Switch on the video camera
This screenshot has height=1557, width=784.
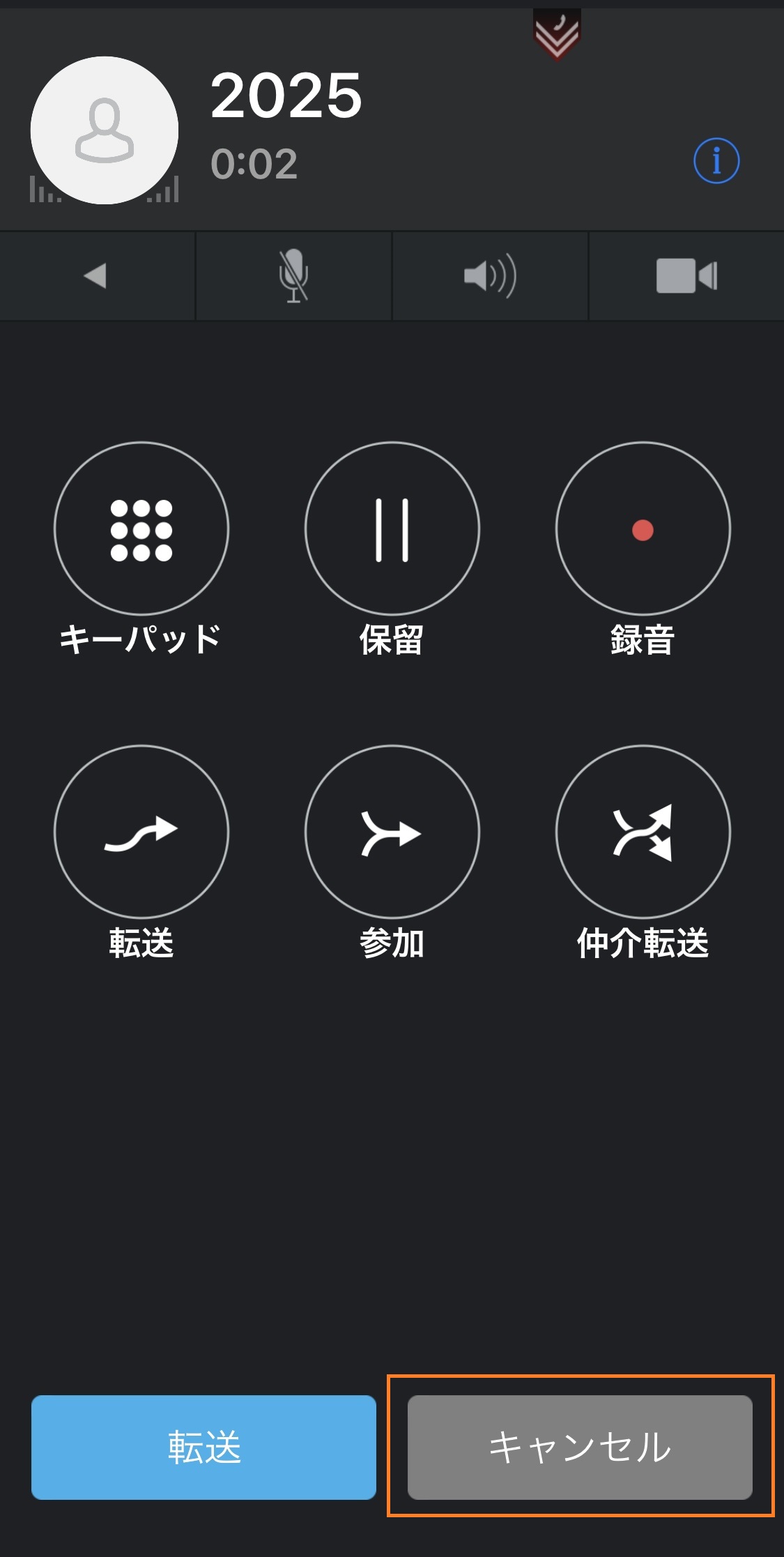pos(686,276)
